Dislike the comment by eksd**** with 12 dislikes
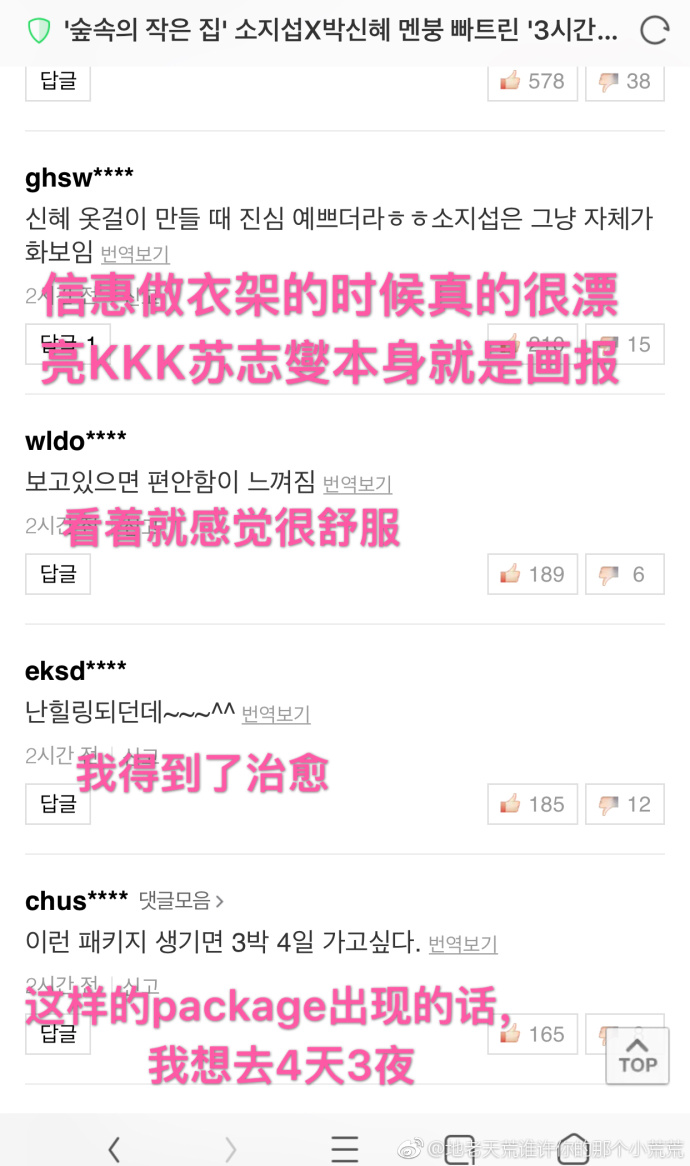The height and width of the screenshot is (1166, 690). (x=624, y=804)
